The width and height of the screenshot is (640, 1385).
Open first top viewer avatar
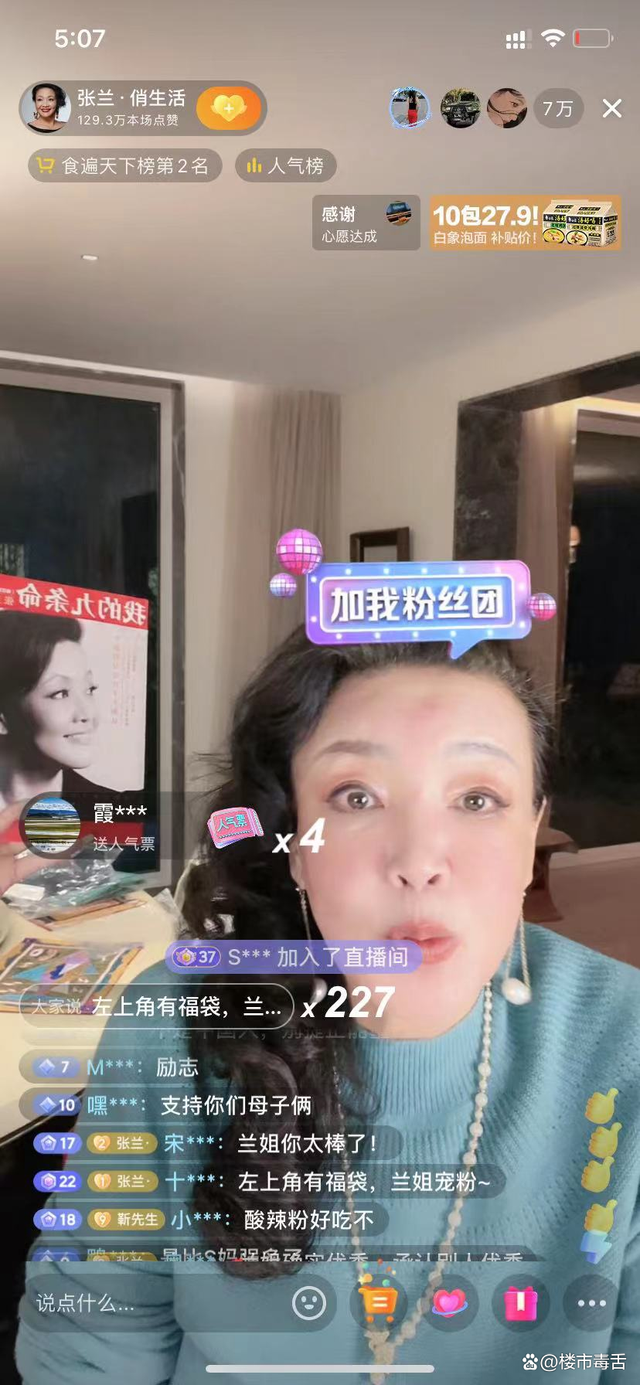[409, 108]
